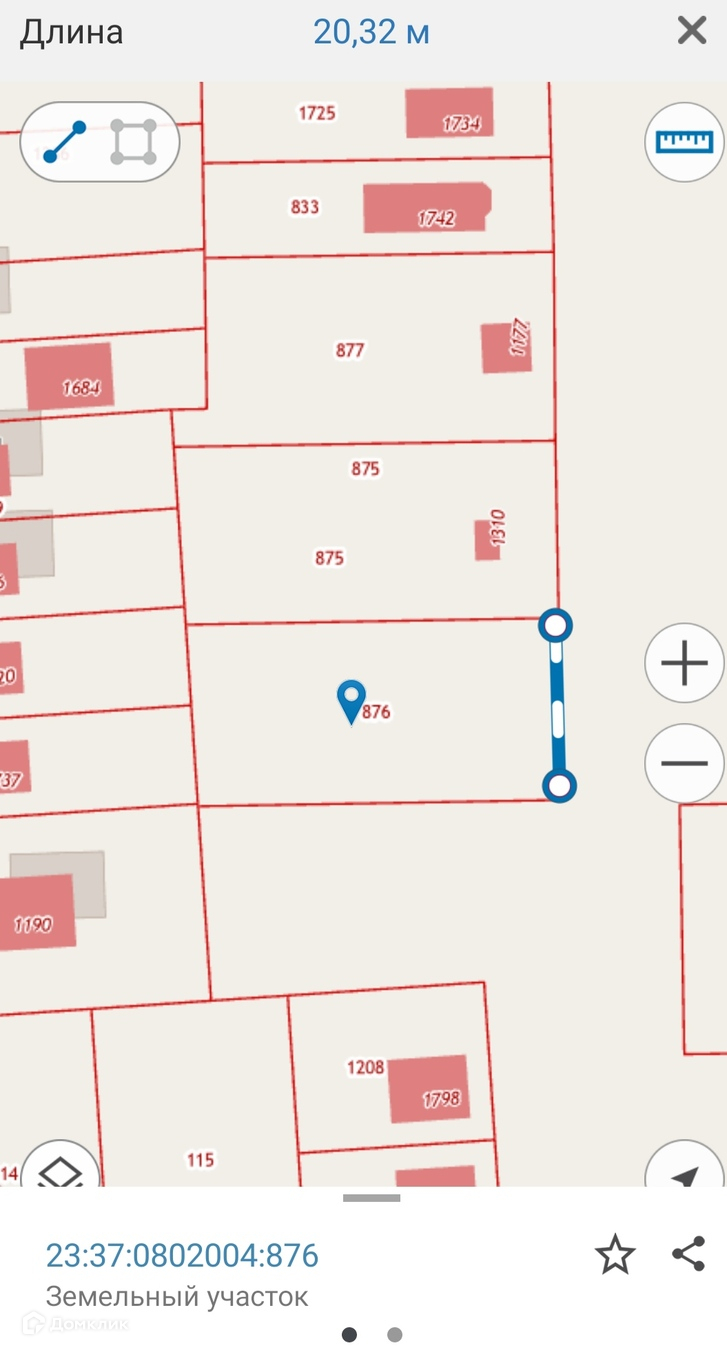Close the length measurement panel

[x=692, y=31]
